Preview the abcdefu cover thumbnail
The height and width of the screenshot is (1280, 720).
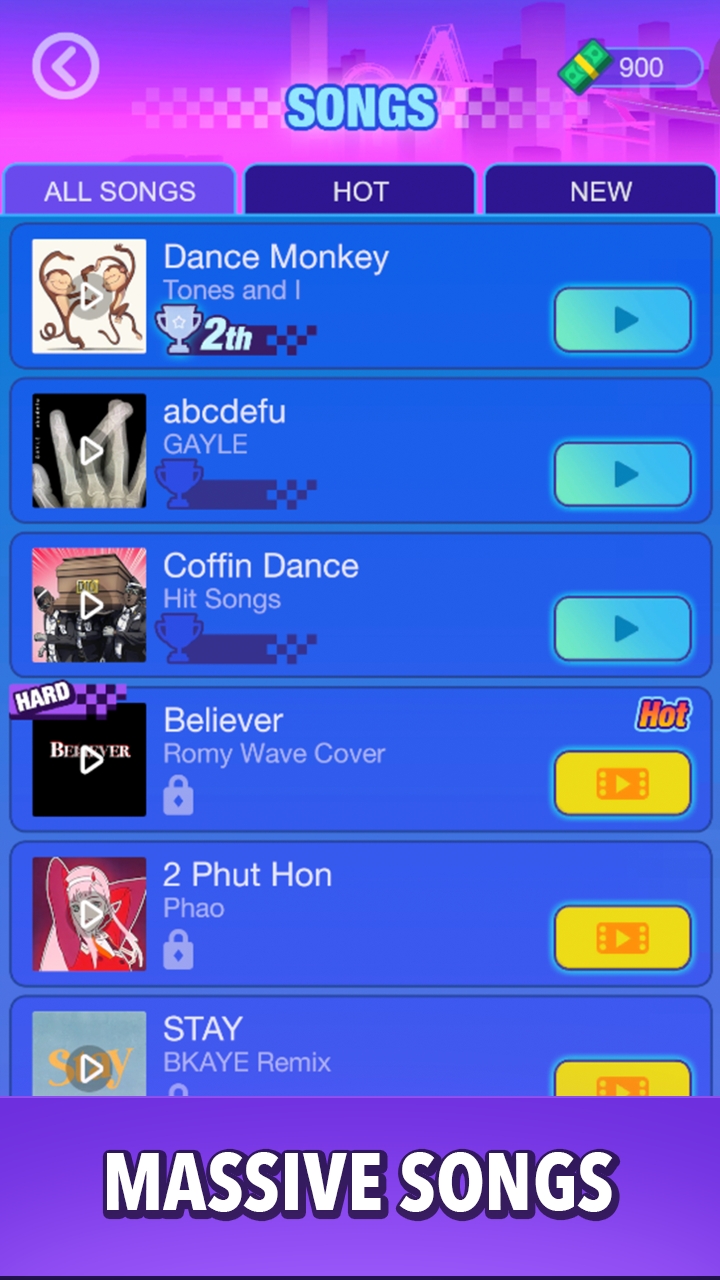pos(89,450)
